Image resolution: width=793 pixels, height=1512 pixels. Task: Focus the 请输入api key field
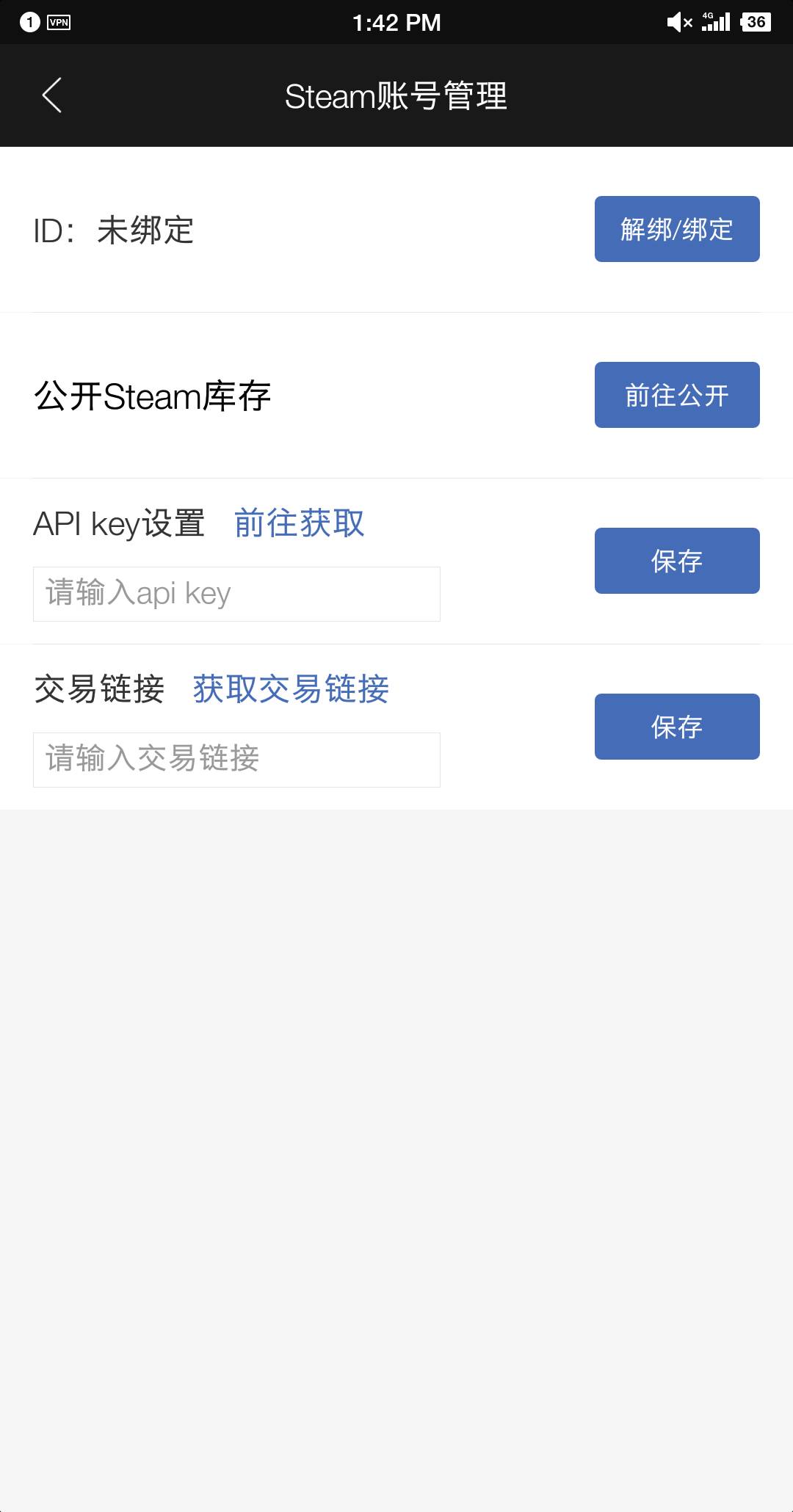236,594
